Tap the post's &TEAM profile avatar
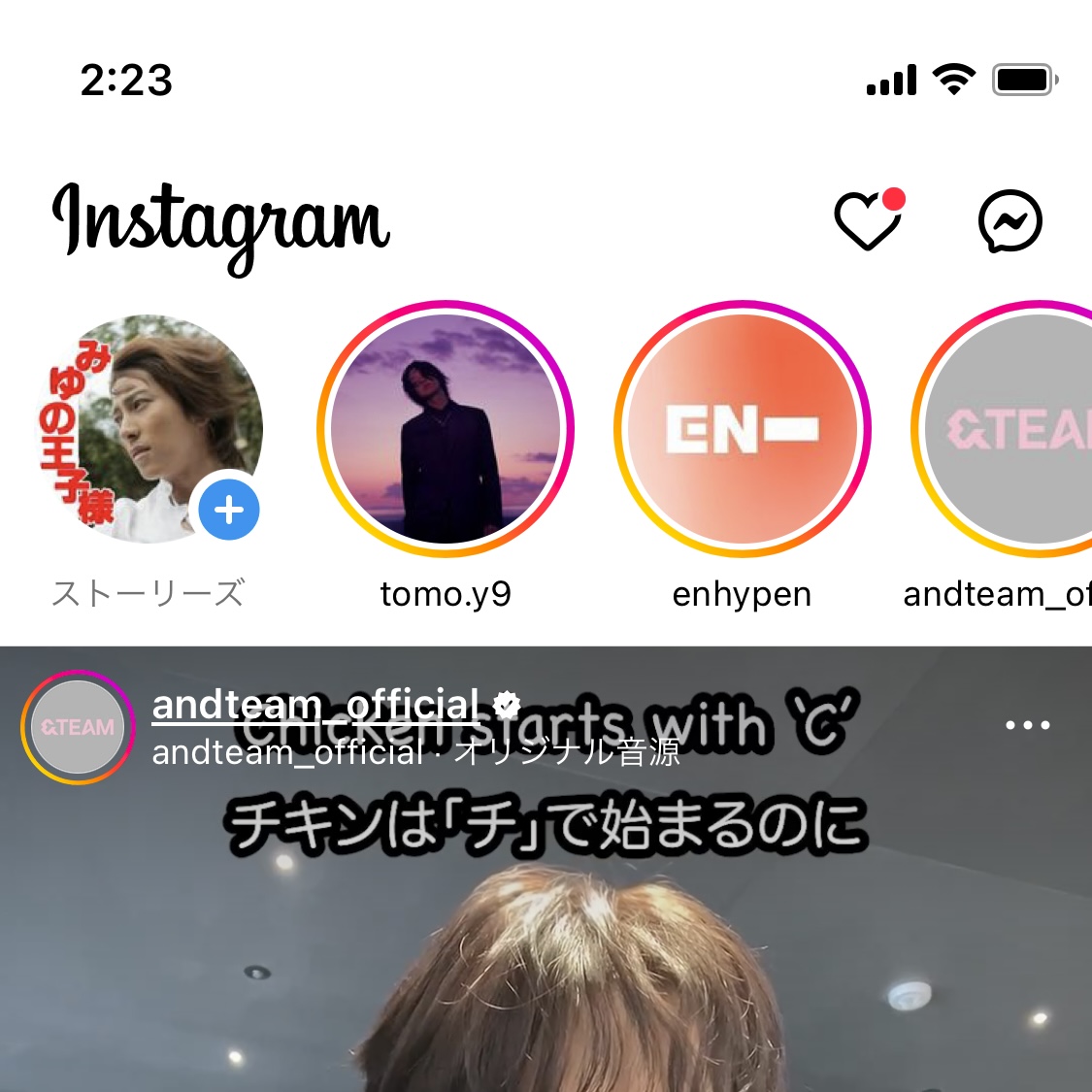 click(x=78, y=727)
